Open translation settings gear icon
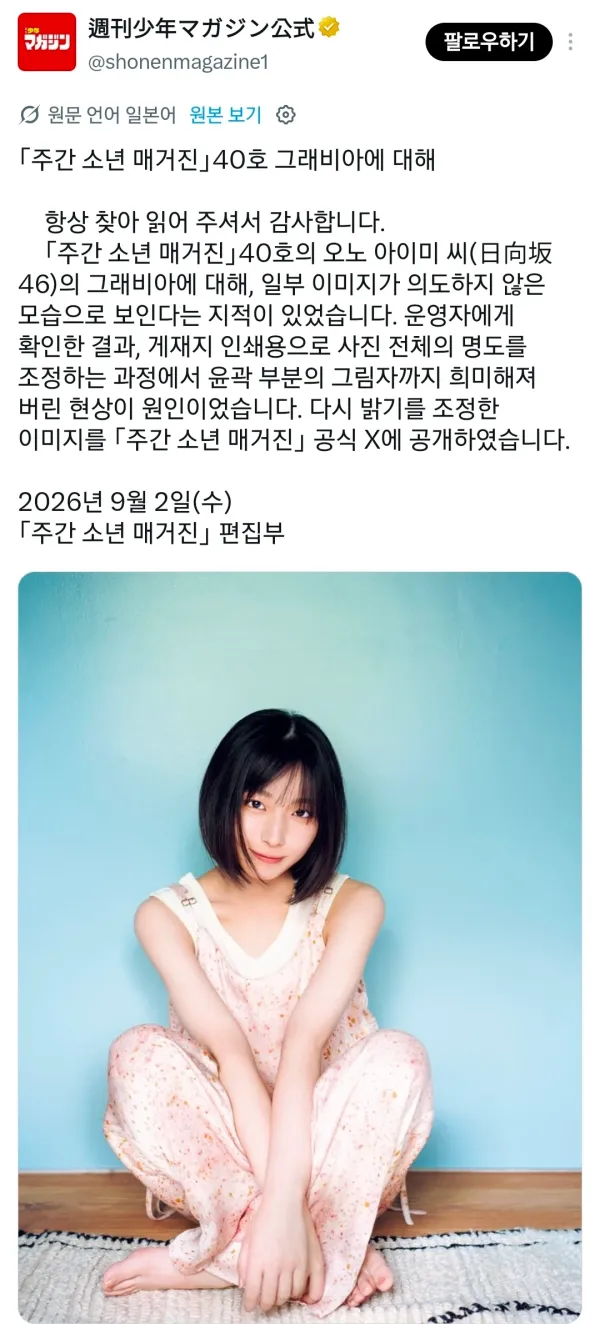 pos(286,115)
